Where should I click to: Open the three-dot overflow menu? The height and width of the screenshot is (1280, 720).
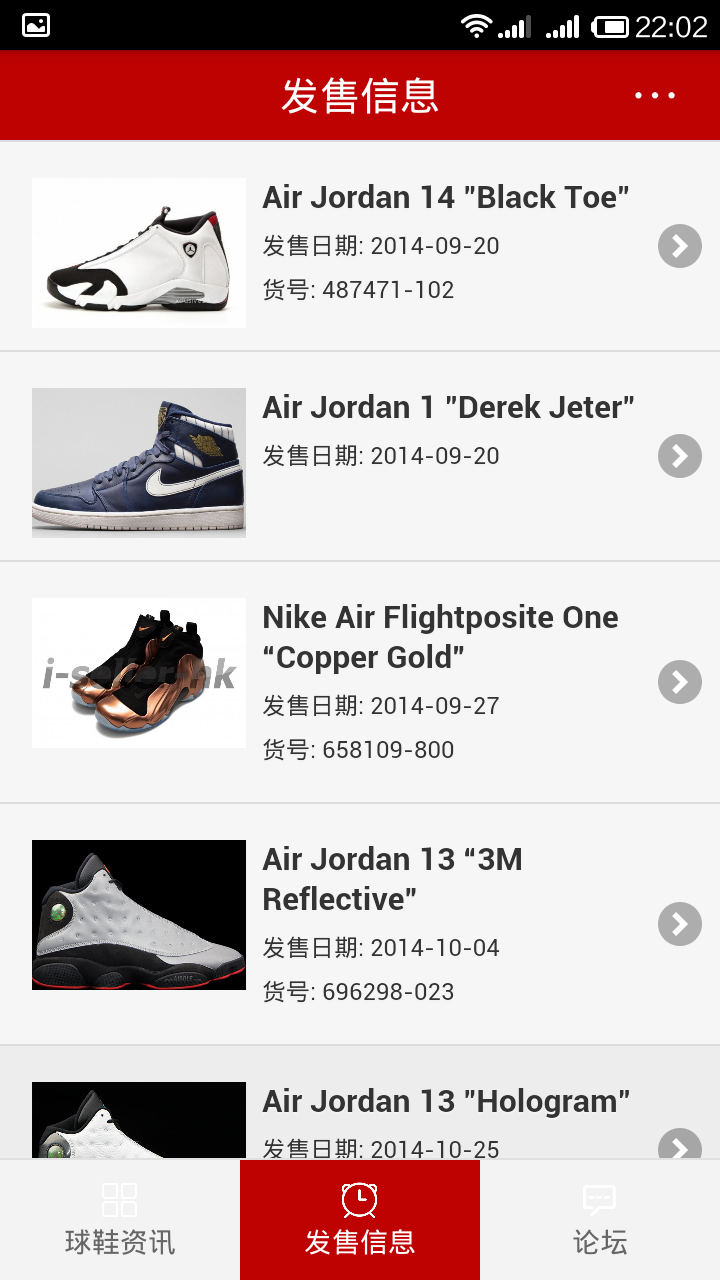[655, 96]
